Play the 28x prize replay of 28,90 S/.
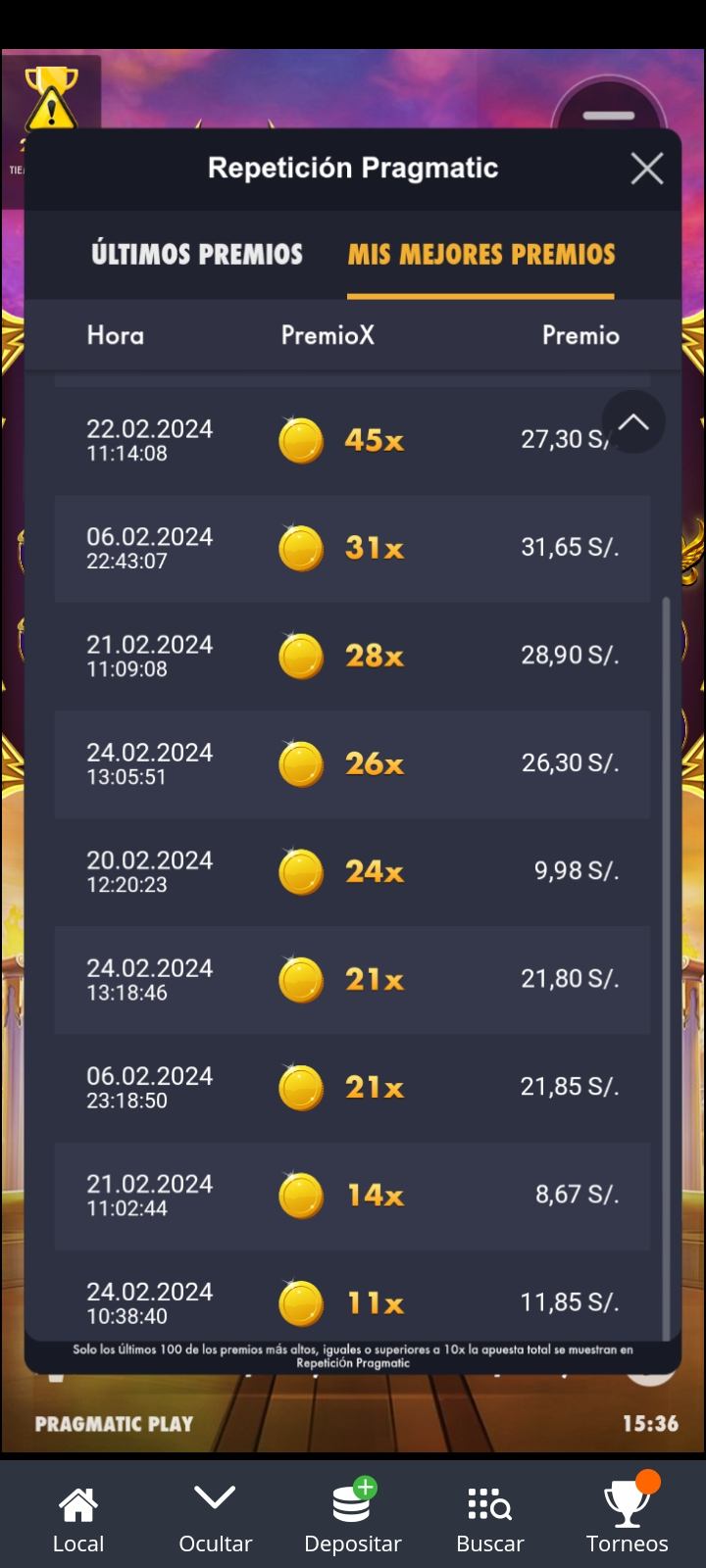The height and width of the screenshot is (1568, 706). click(x=351, y=656)
